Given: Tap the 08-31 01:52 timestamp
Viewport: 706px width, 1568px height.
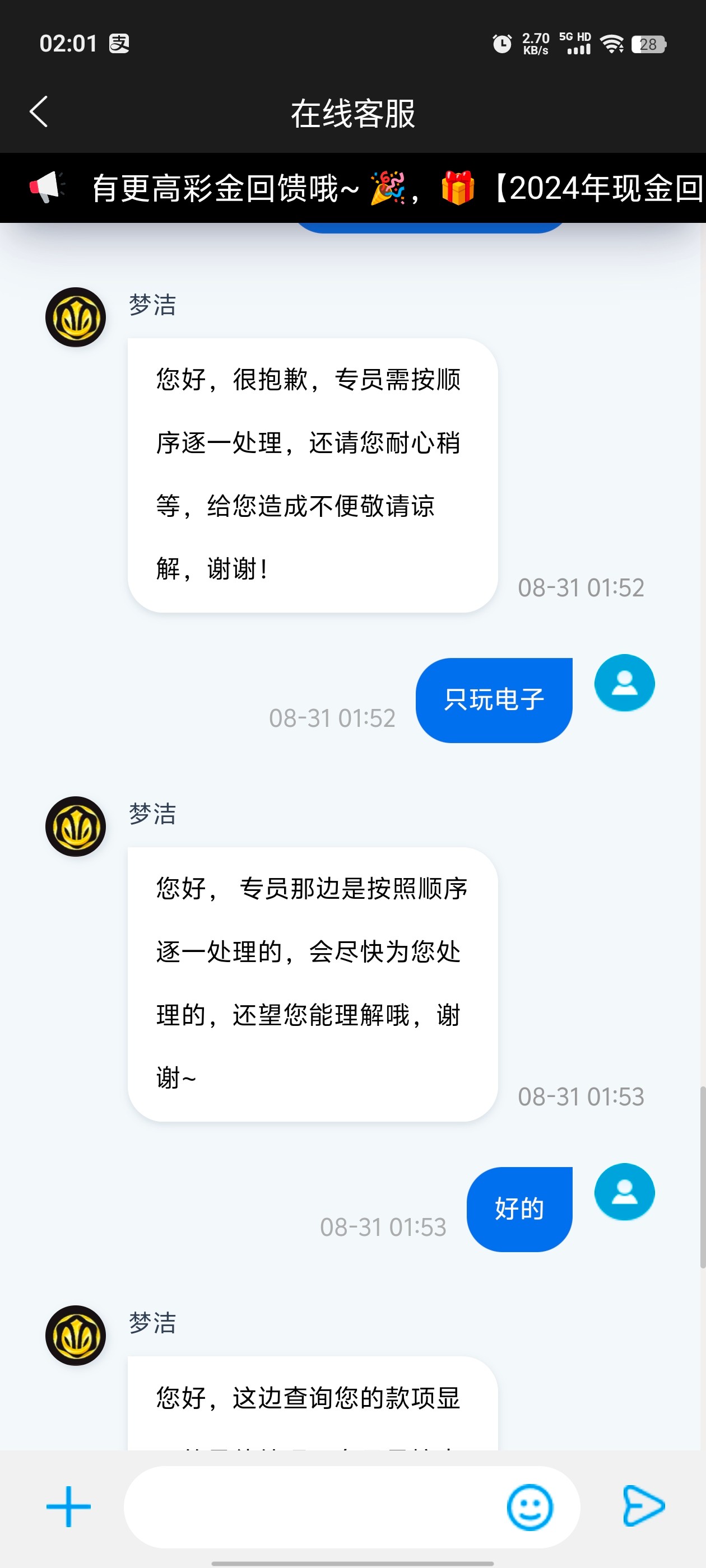Looking at the screenshot, I should tap(582, 586).
